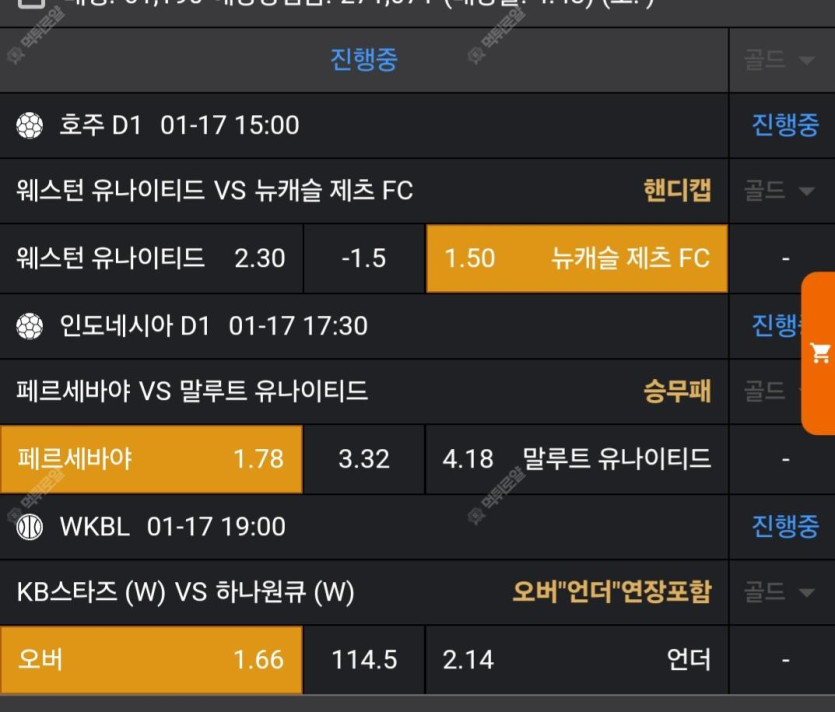This screenshot has width=835, height=712.
Task: Choose 오버 at odds 1.66
Action: (x=151, y=660)
